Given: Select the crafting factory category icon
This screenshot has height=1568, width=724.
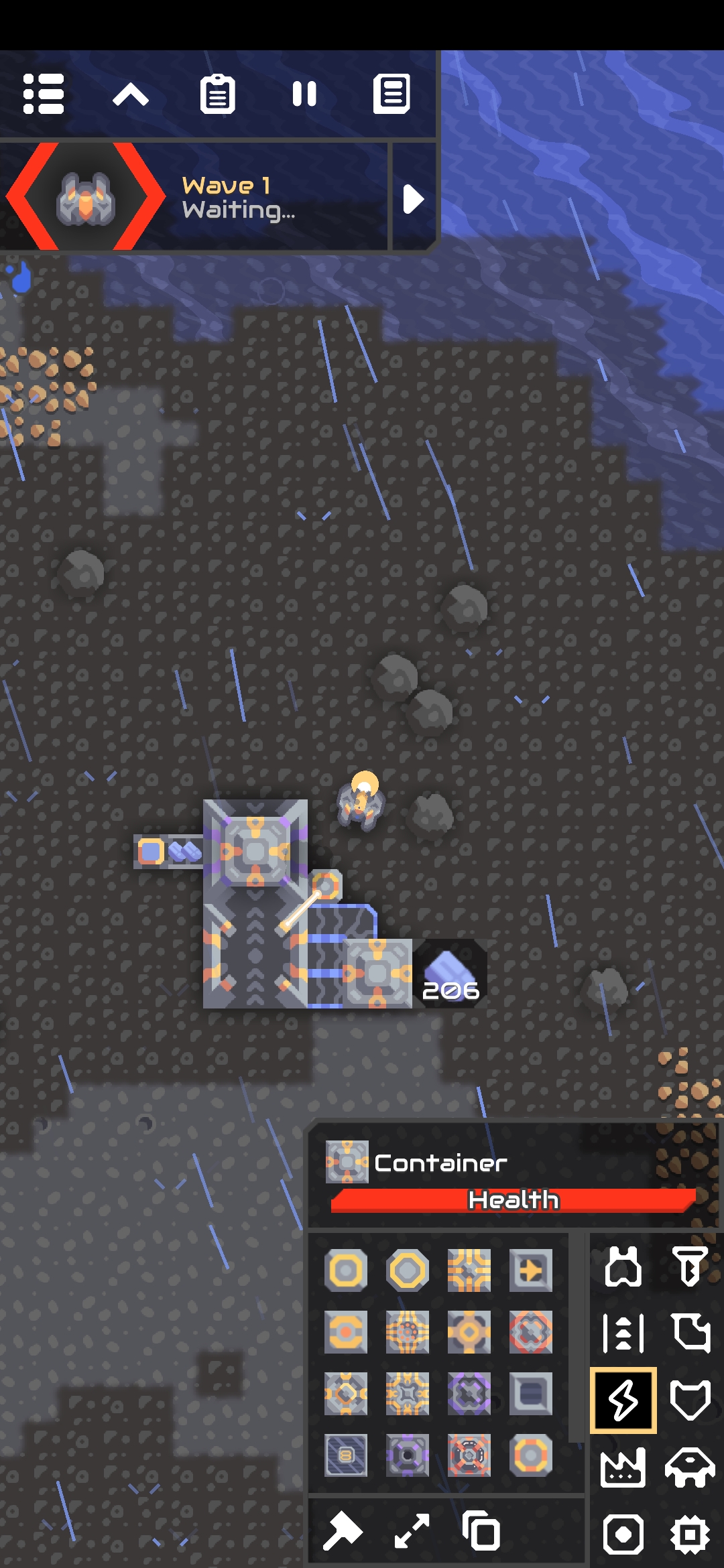Looking at the screenshot, I should tap(623, 1467).
